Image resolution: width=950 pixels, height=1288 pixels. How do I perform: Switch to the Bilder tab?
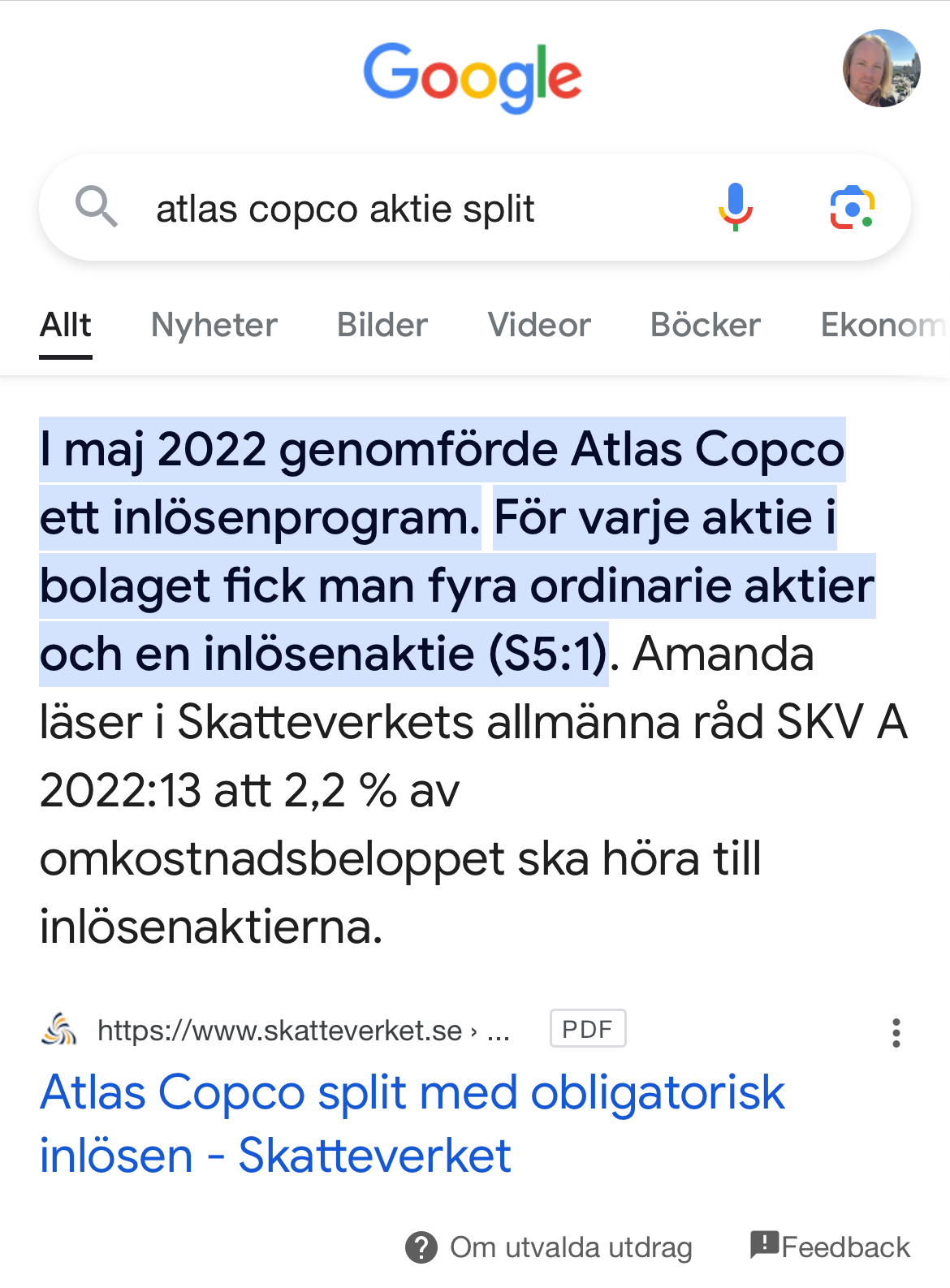click(382, 325)
